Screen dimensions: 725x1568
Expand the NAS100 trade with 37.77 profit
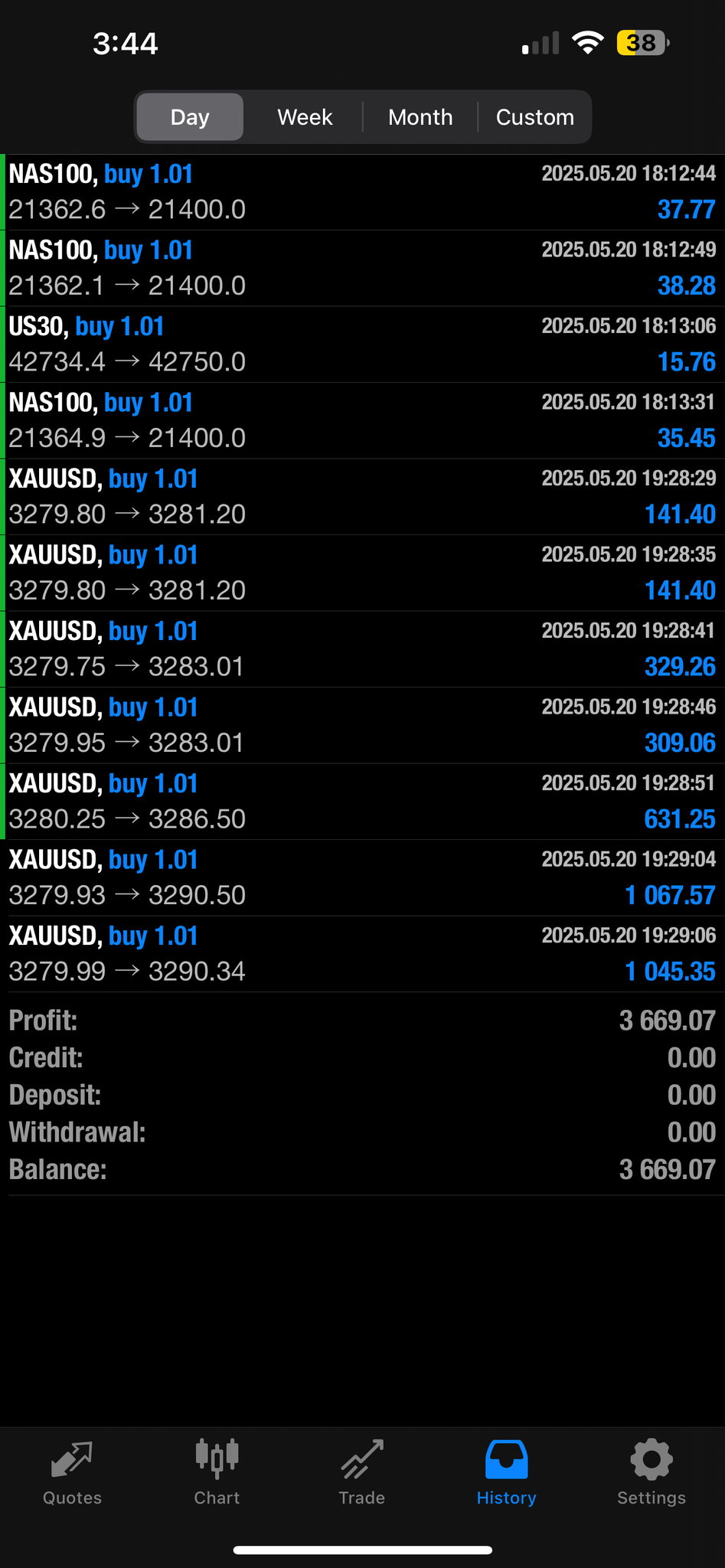click(x=362, y=192)
